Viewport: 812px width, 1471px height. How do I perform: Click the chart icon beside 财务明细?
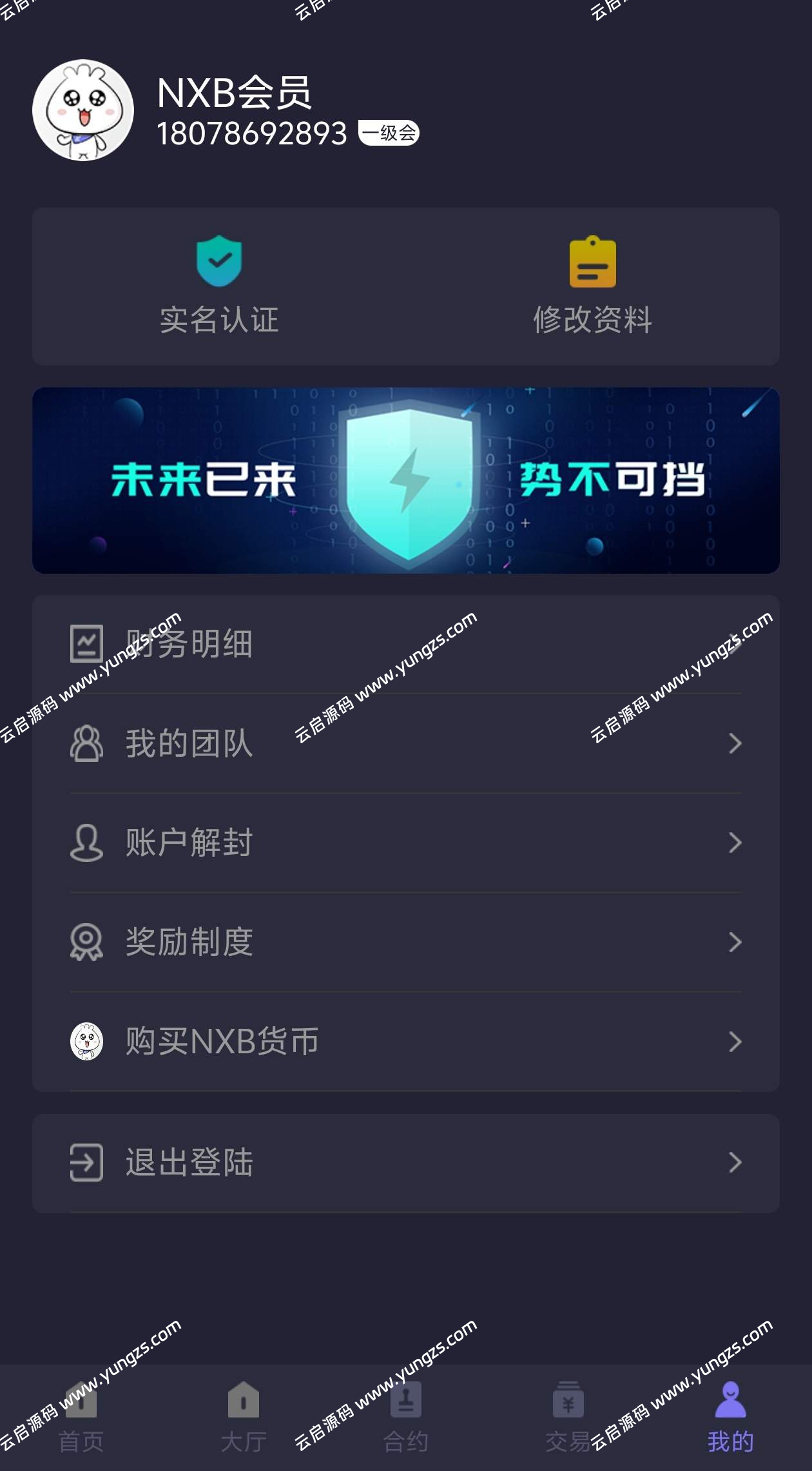coord(86,641)
